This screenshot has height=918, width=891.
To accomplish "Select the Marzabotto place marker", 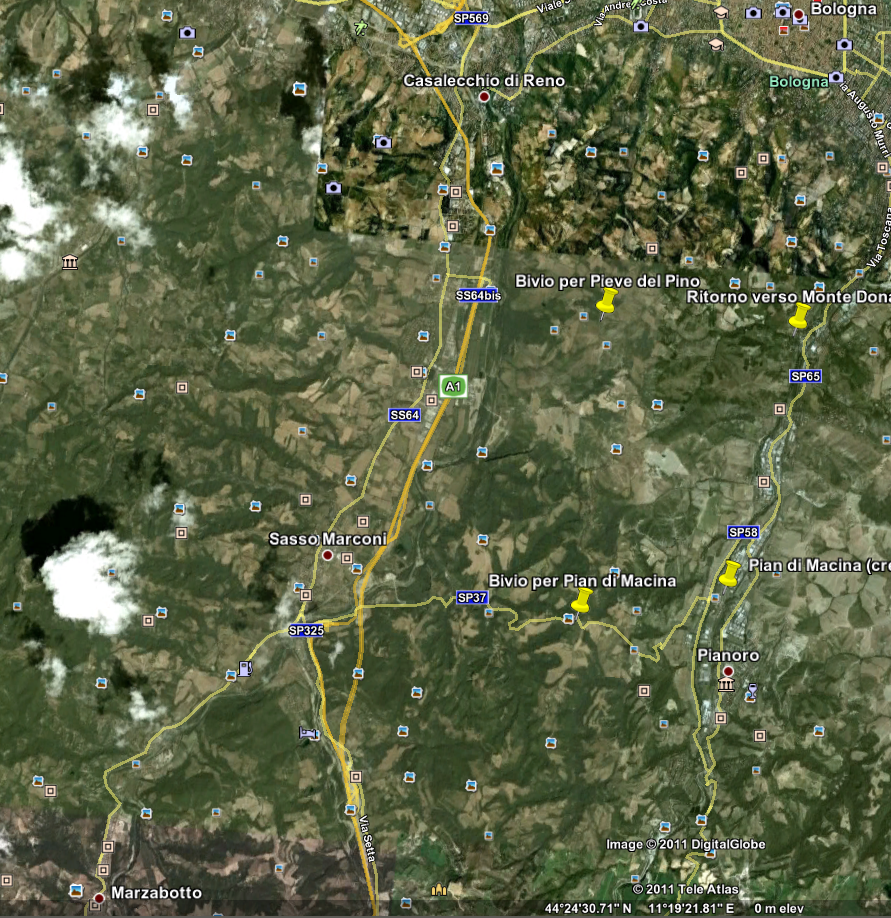I will pos(98,896).
